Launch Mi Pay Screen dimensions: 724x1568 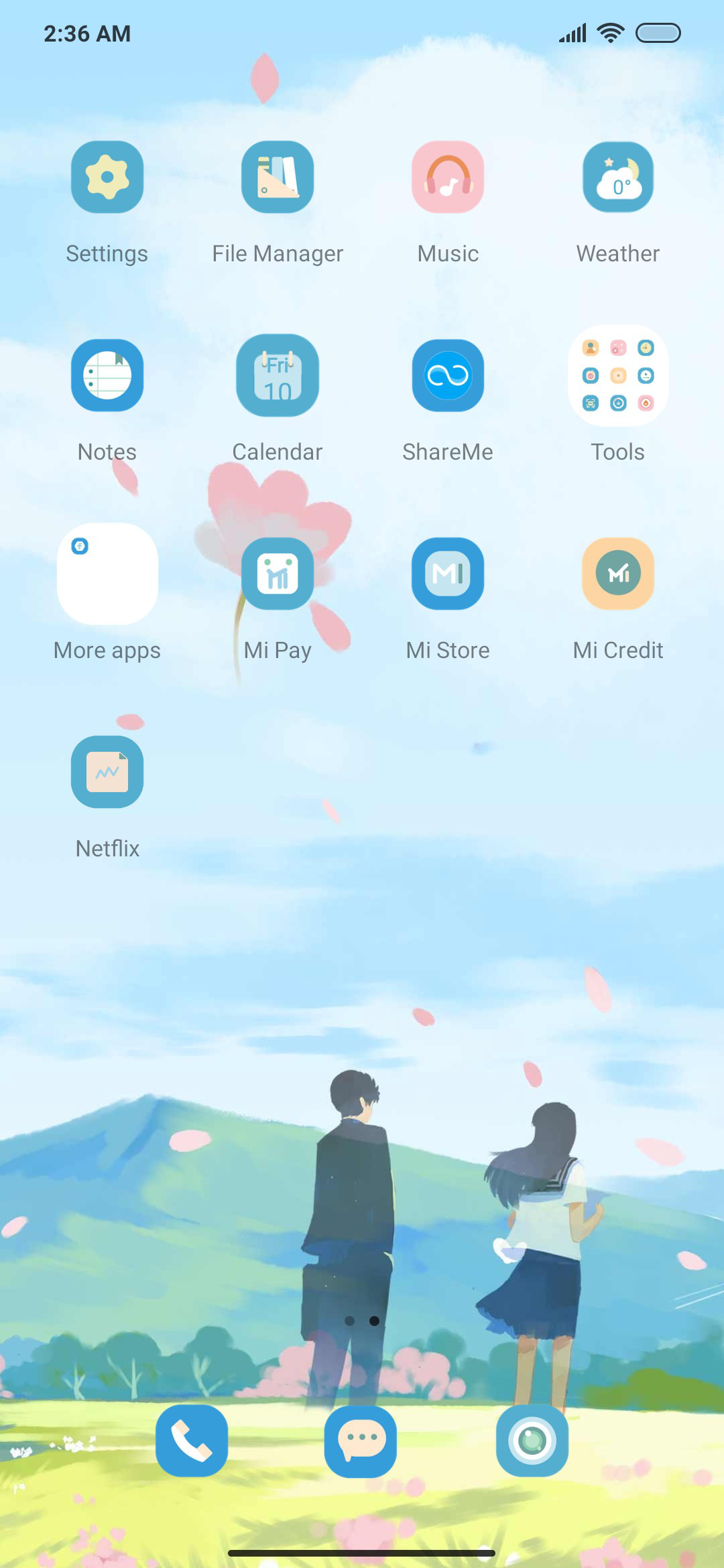(278, 574)
